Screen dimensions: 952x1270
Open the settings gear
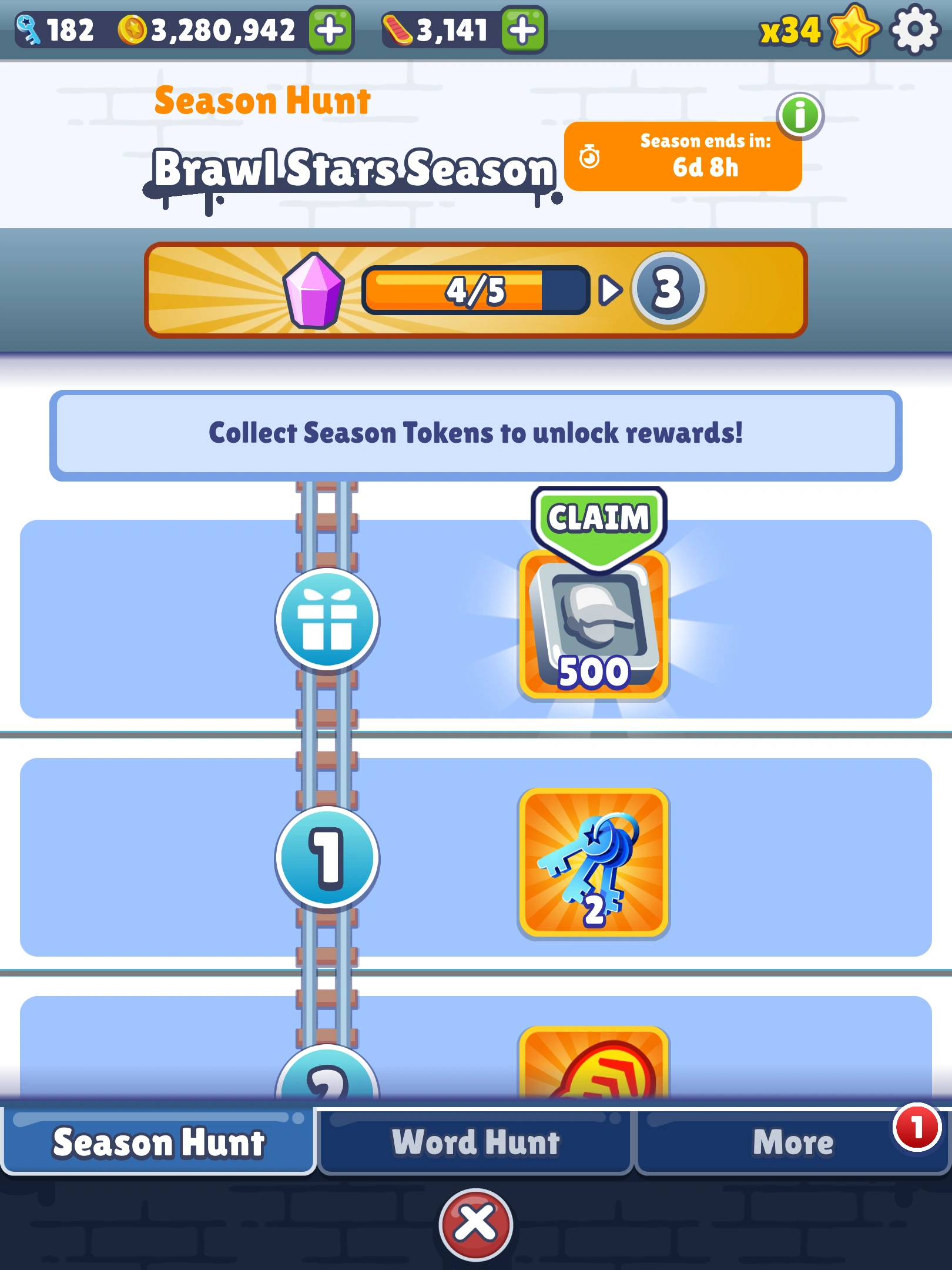[x=914, y=29]
